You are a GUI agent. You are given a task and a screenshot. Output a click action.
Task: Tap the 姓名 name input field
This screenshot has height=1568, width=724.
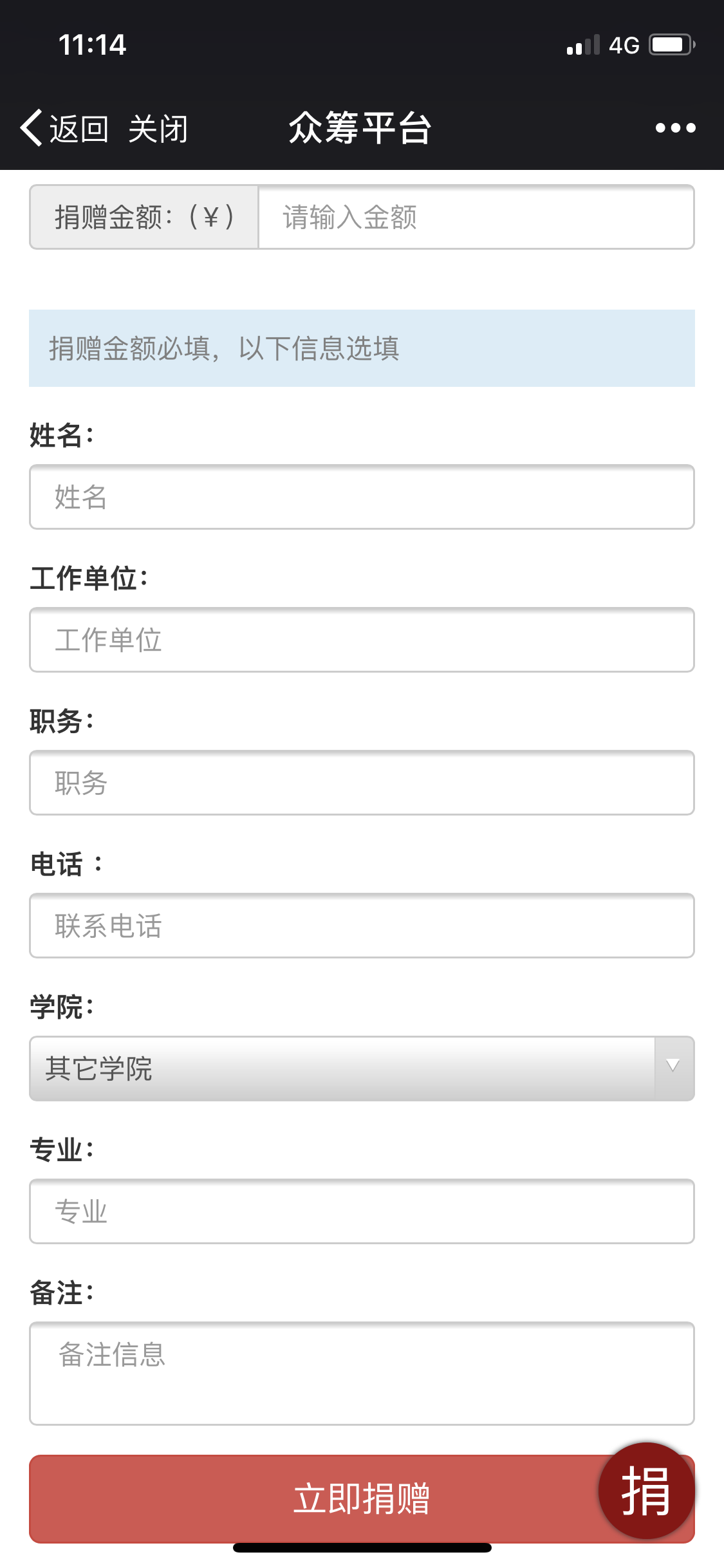[362, 497]
